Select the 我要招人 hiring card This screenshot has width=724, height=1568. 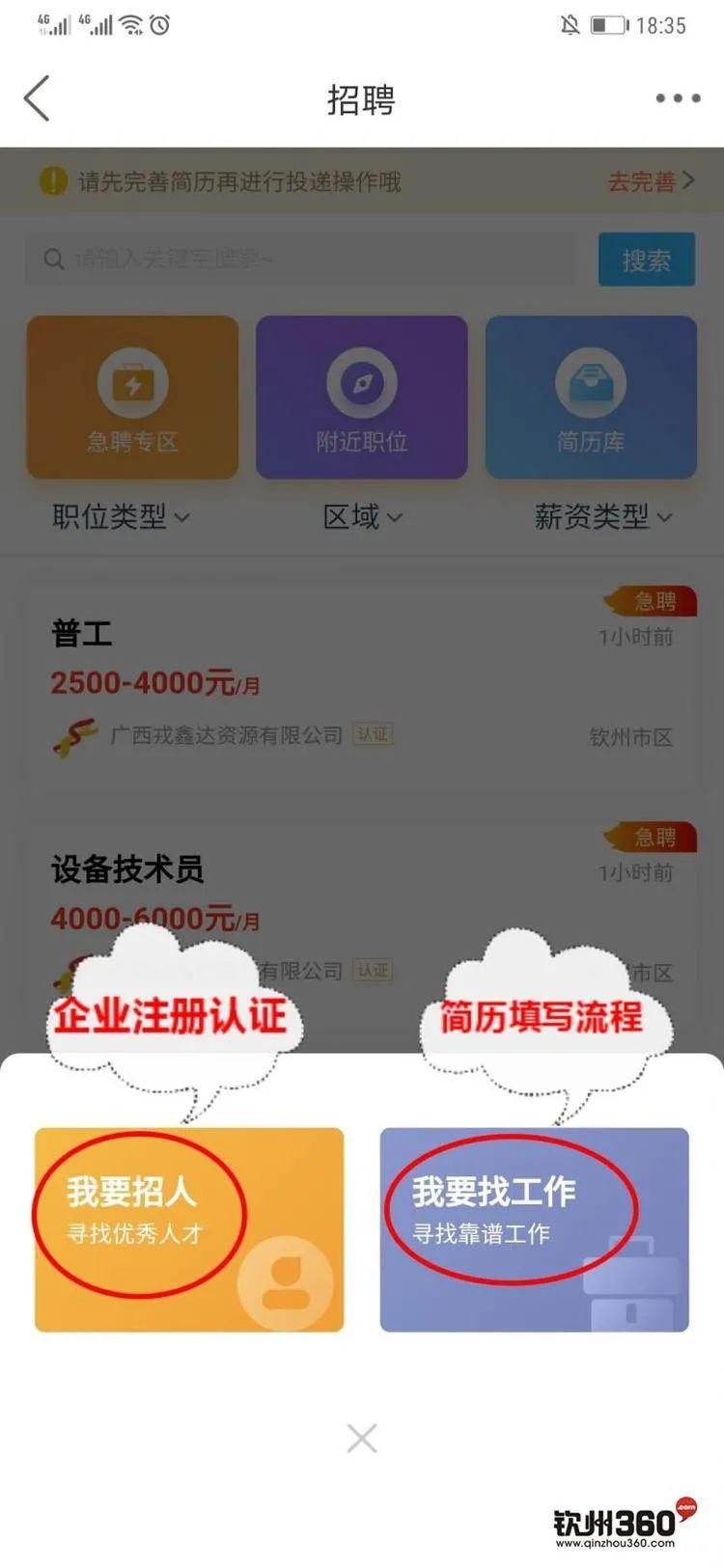coord(189,1228)
